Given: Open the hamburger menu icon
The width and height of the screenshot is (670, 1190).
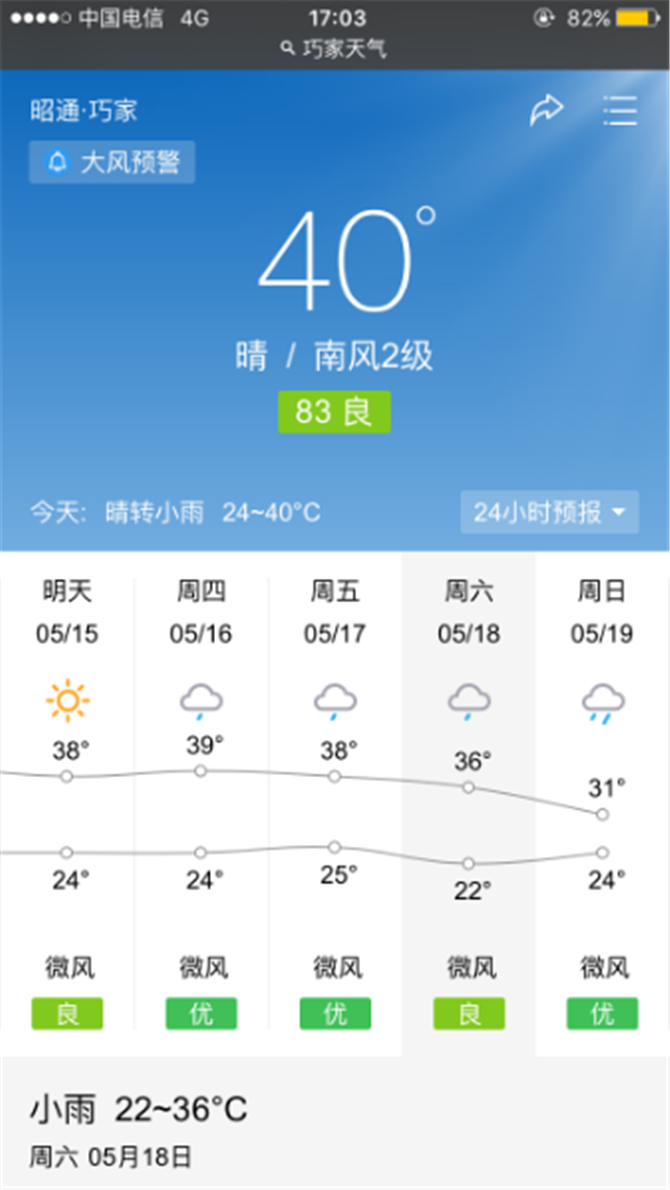Looking at the screenshot, I should coord(620,111).
